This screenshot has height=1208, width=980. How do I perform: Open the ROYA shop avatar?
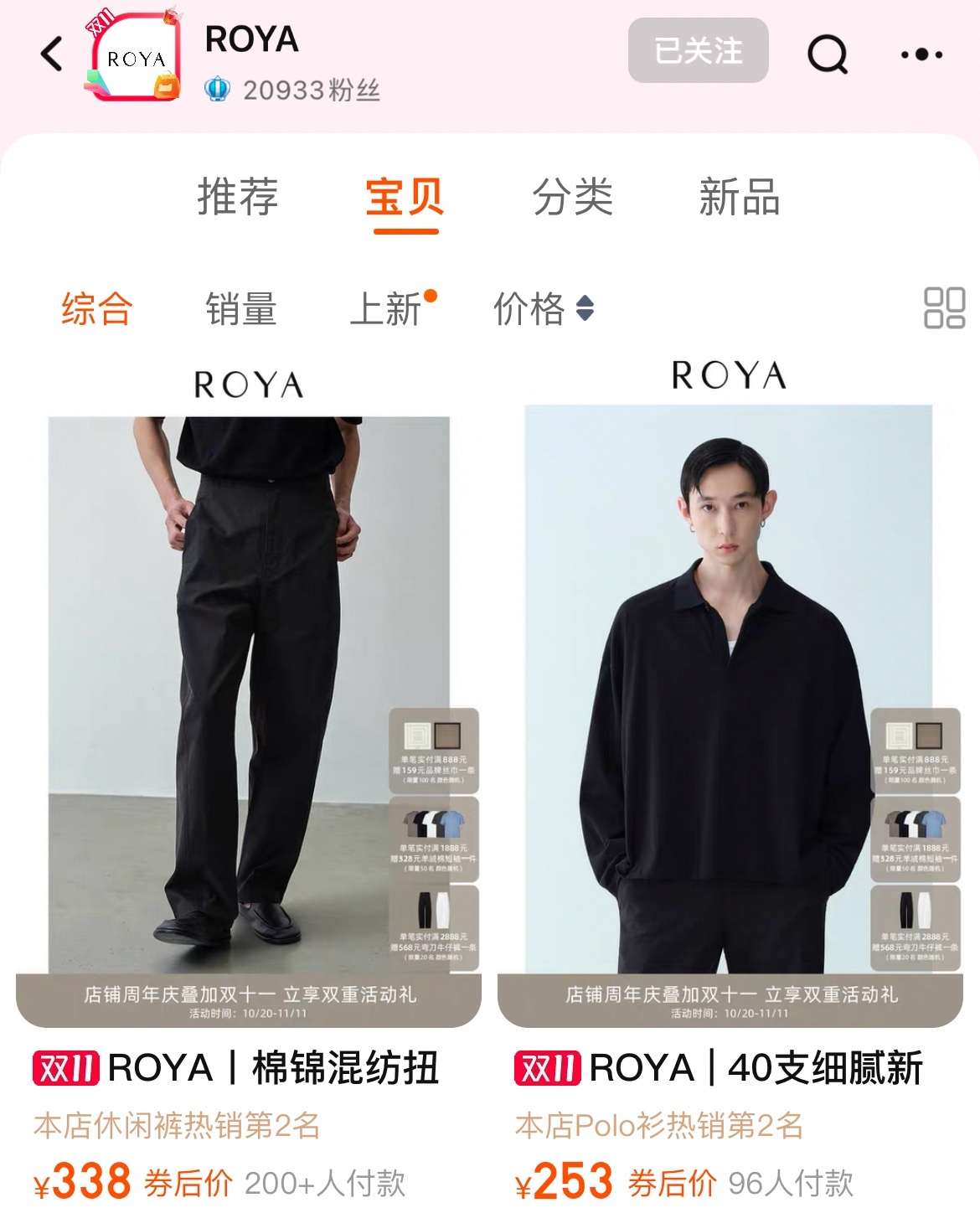click(x=134, y=57)
